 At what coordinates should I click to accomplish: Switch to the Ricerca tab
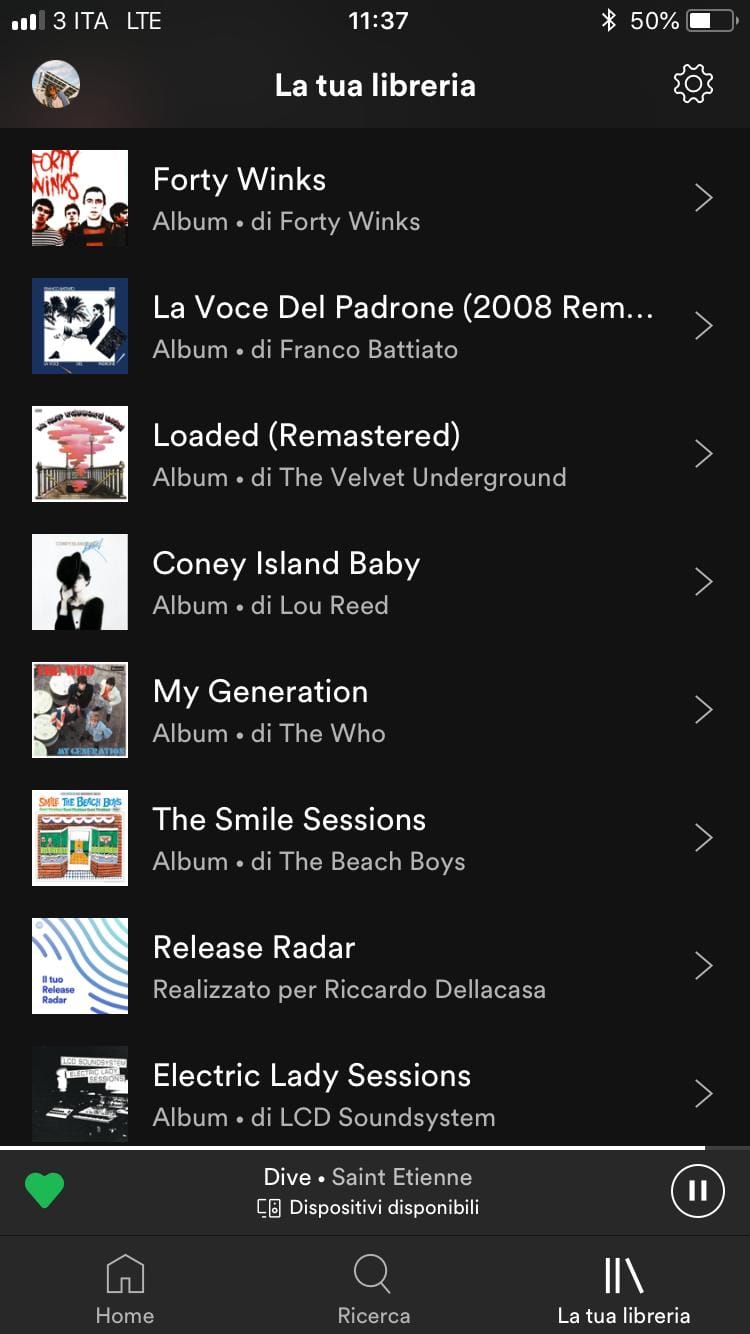click(373, 1290)
